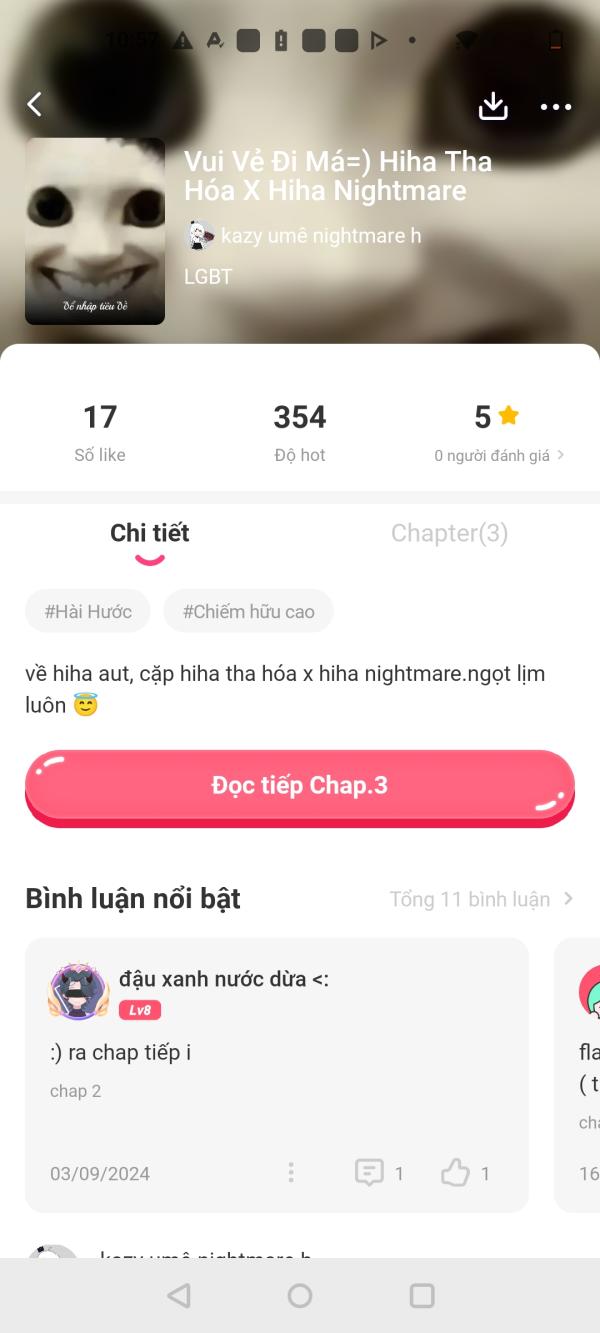Continue reading with Đọc tiếp Chap.3
Image resolution: width=600 pixels, height=1333 pixels.
point(300,786)
